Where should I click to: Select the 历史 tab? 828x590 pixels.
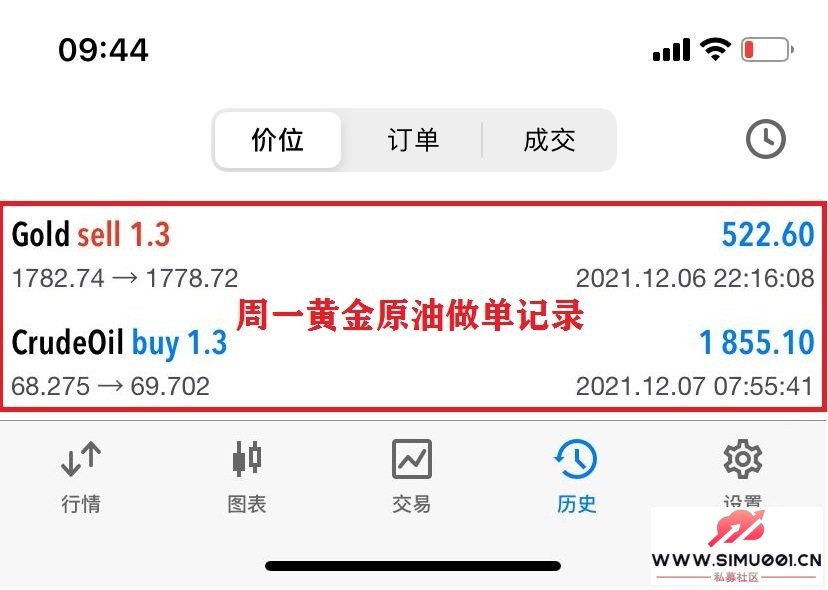click(x=576, y=476)
